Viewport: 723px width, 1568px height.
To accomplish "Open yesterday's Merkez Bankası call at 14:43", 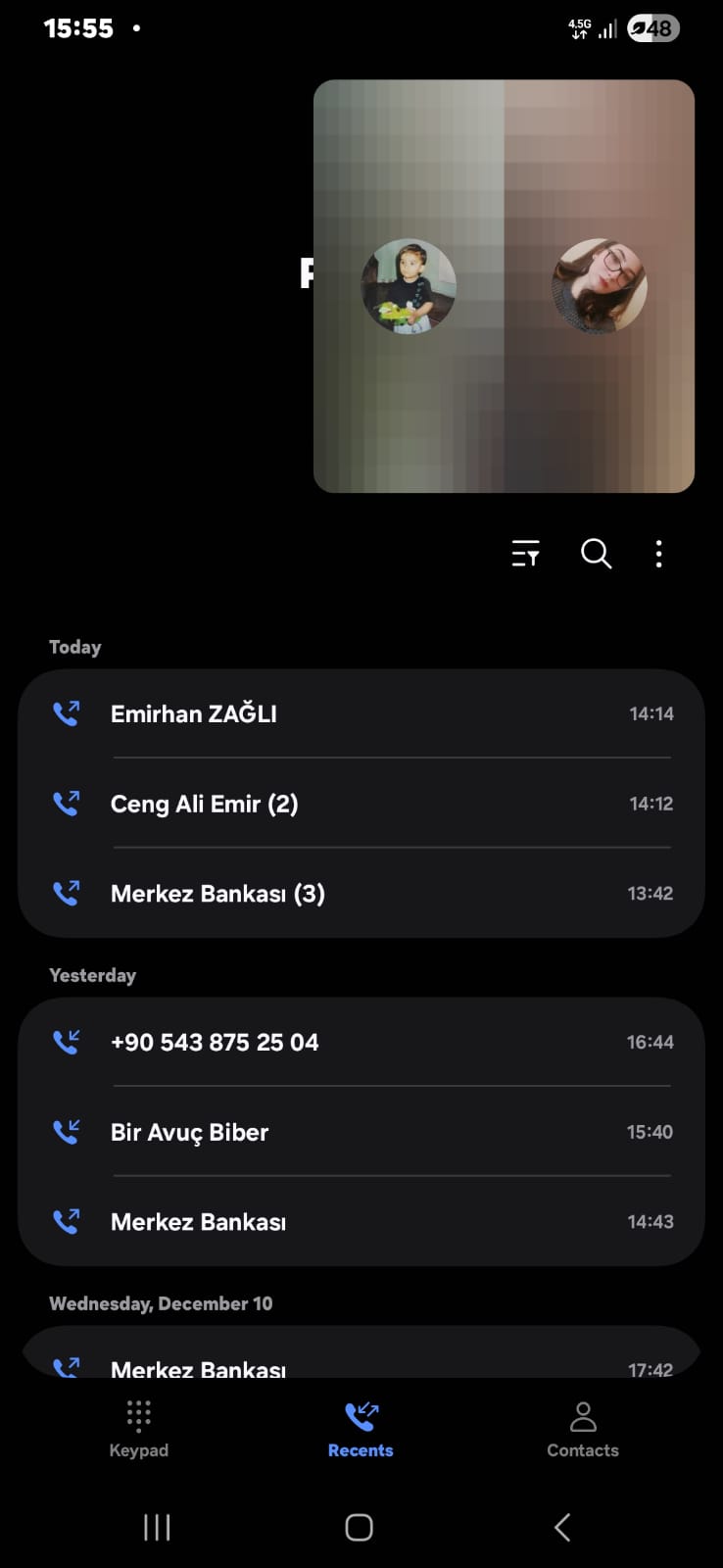I will (361, 1222).
